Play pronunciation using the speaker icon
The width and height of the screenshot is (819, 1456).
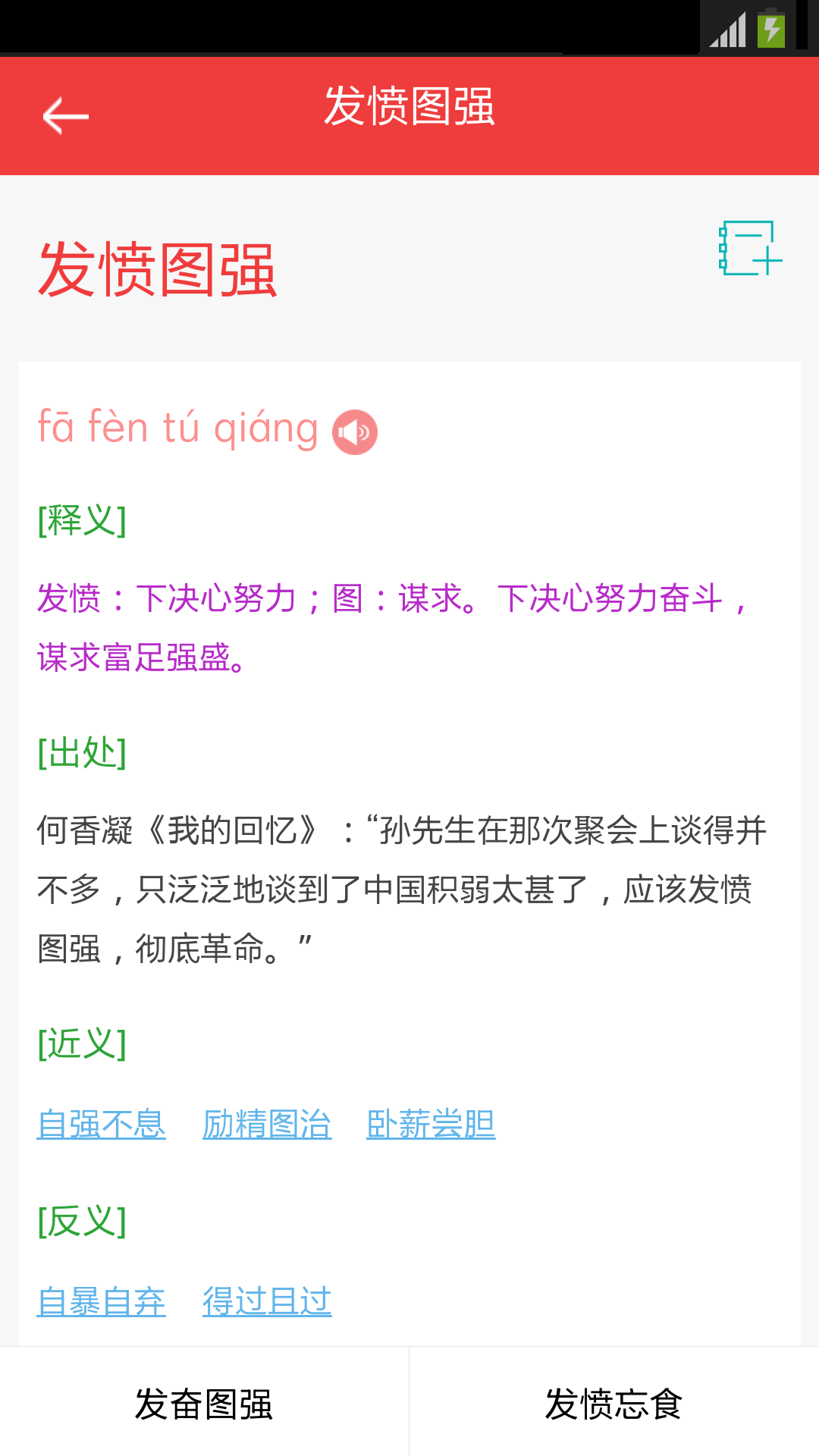(355, 431)
